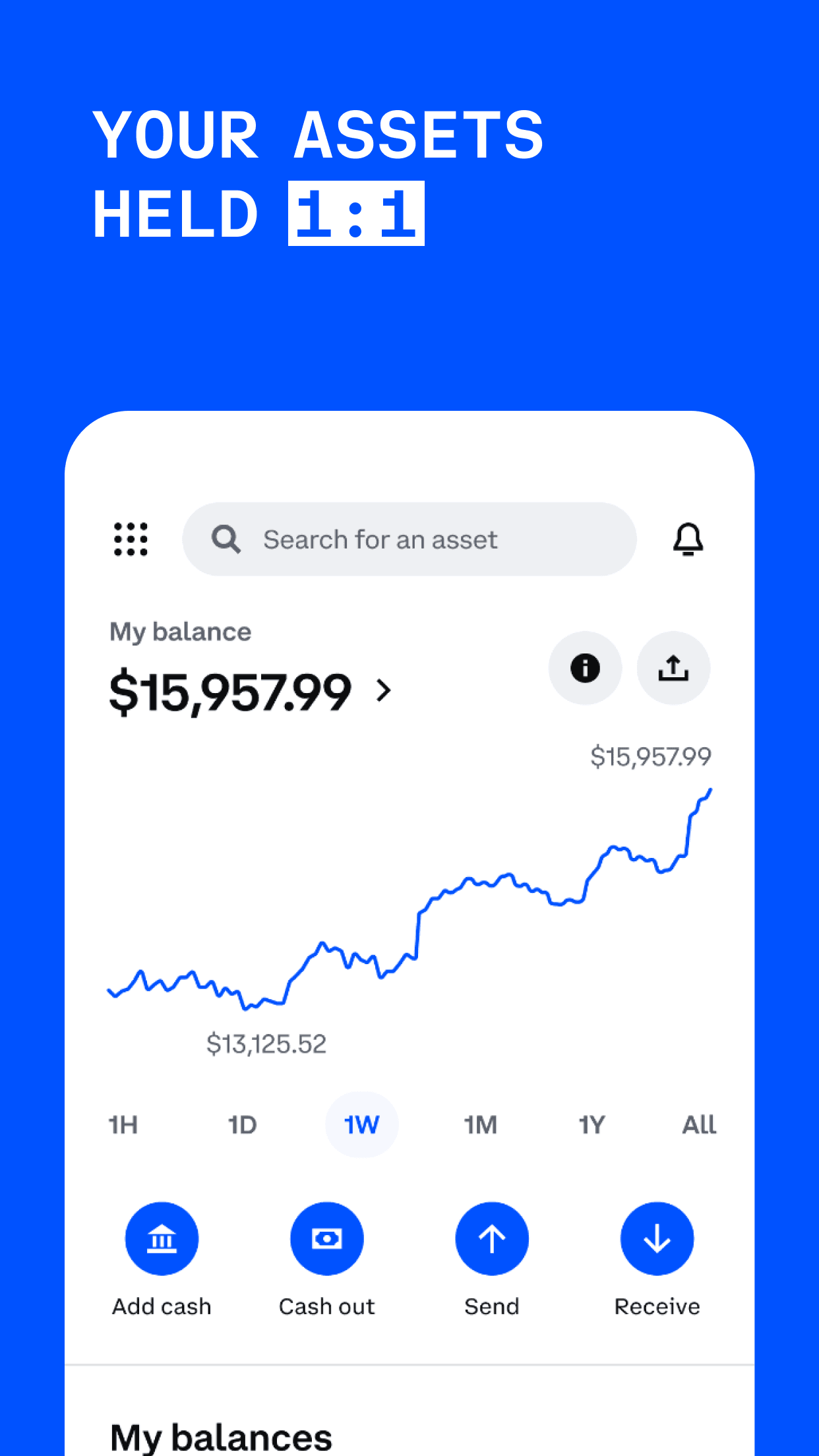Open balance info details
819x1456 pixels.
(x=584, y=668)
